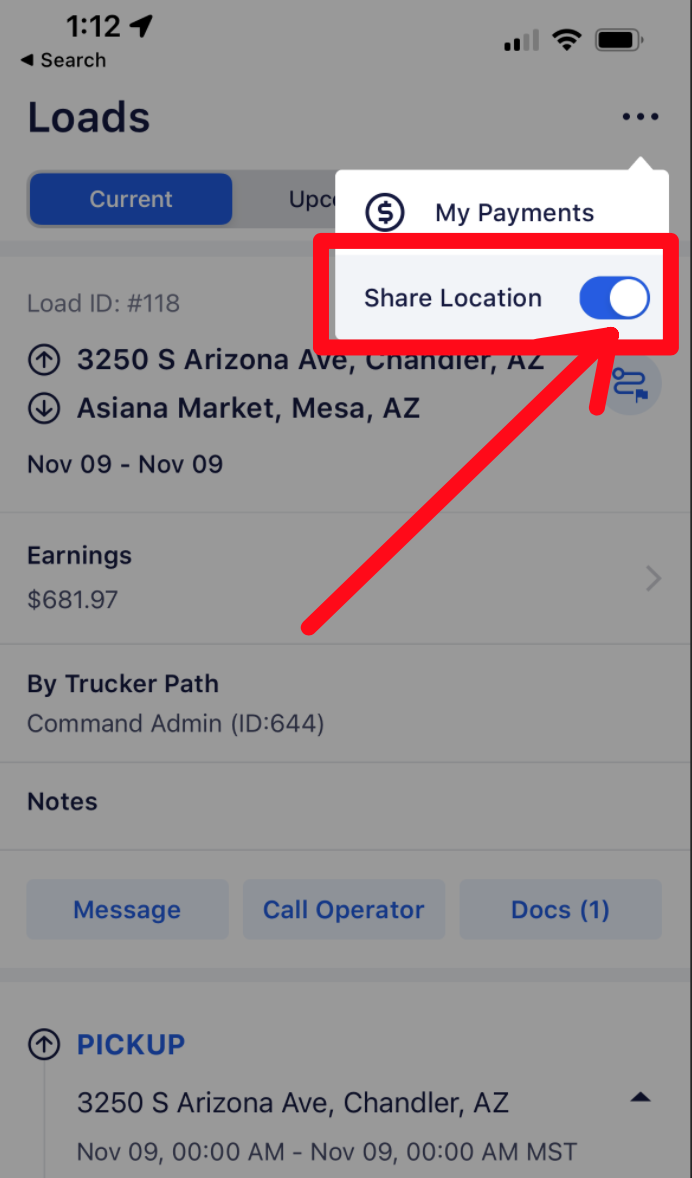The image size is (692, 1178).
Task: Open the route map icon
Action: (631, 384)
